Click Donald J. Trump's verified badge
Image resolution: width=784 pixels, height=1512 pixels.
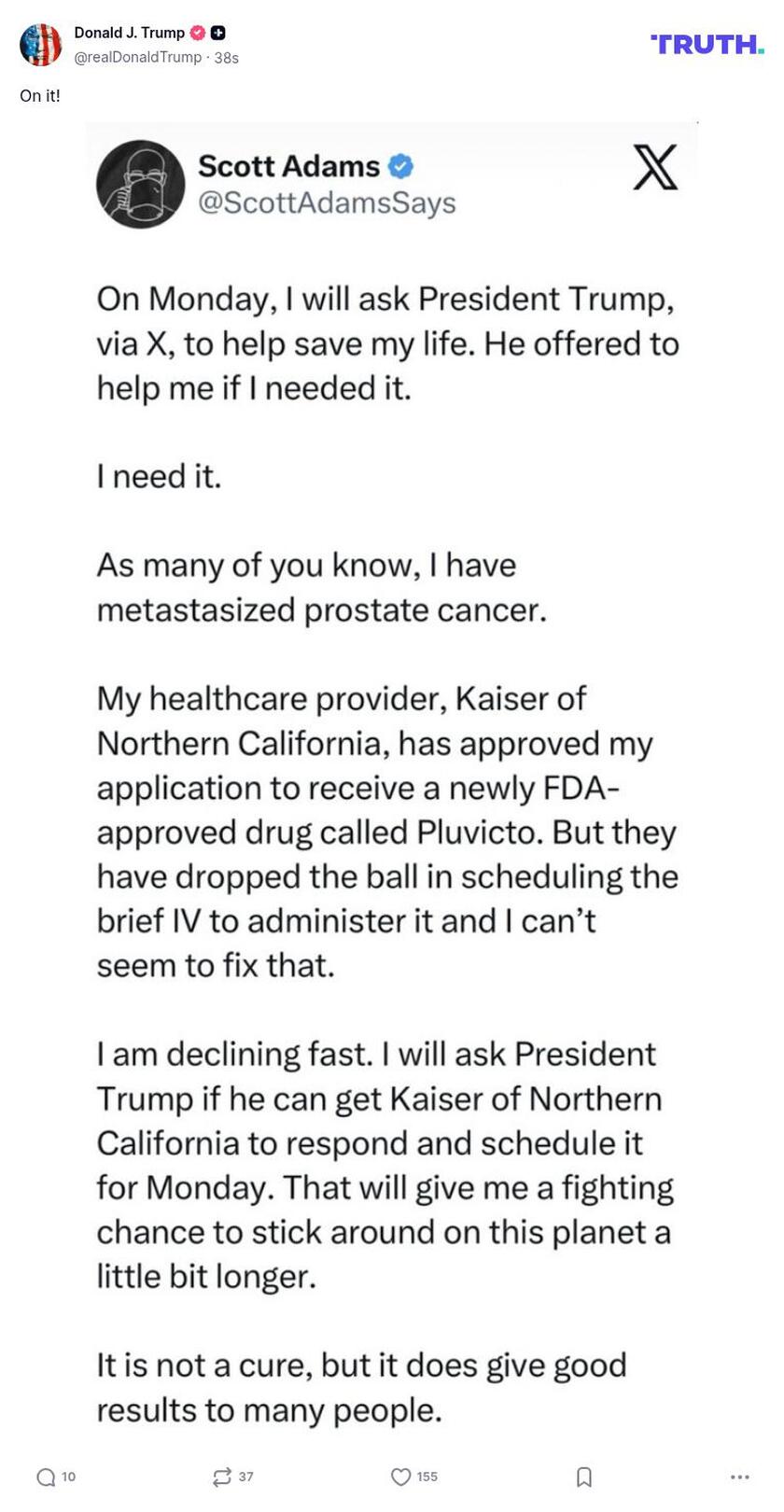198,32
